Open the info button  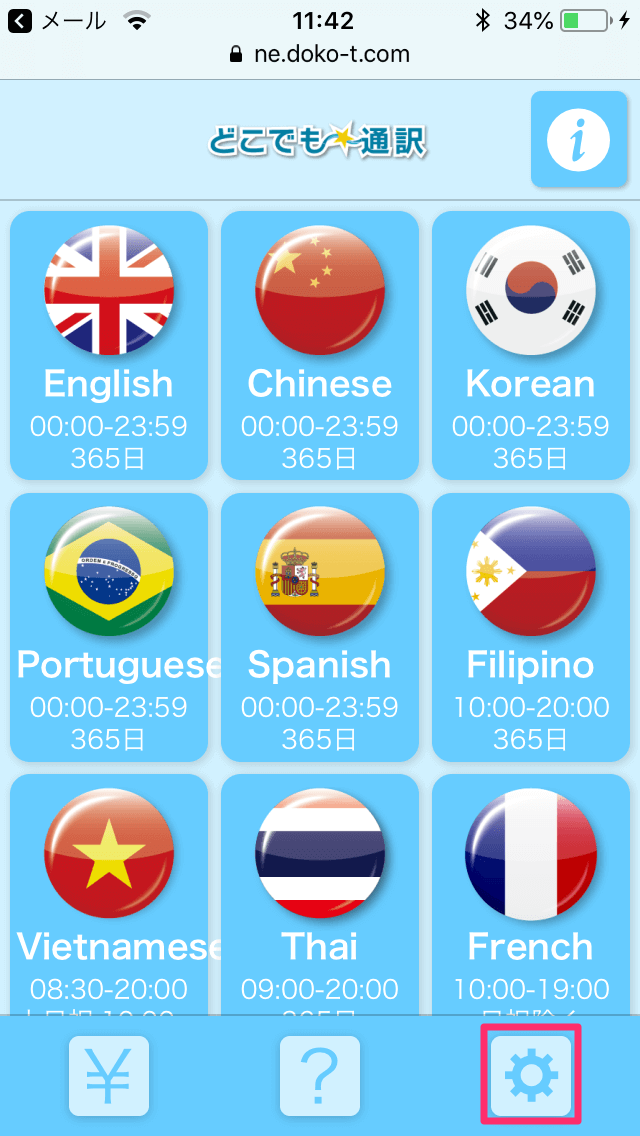tap(577, 140)
